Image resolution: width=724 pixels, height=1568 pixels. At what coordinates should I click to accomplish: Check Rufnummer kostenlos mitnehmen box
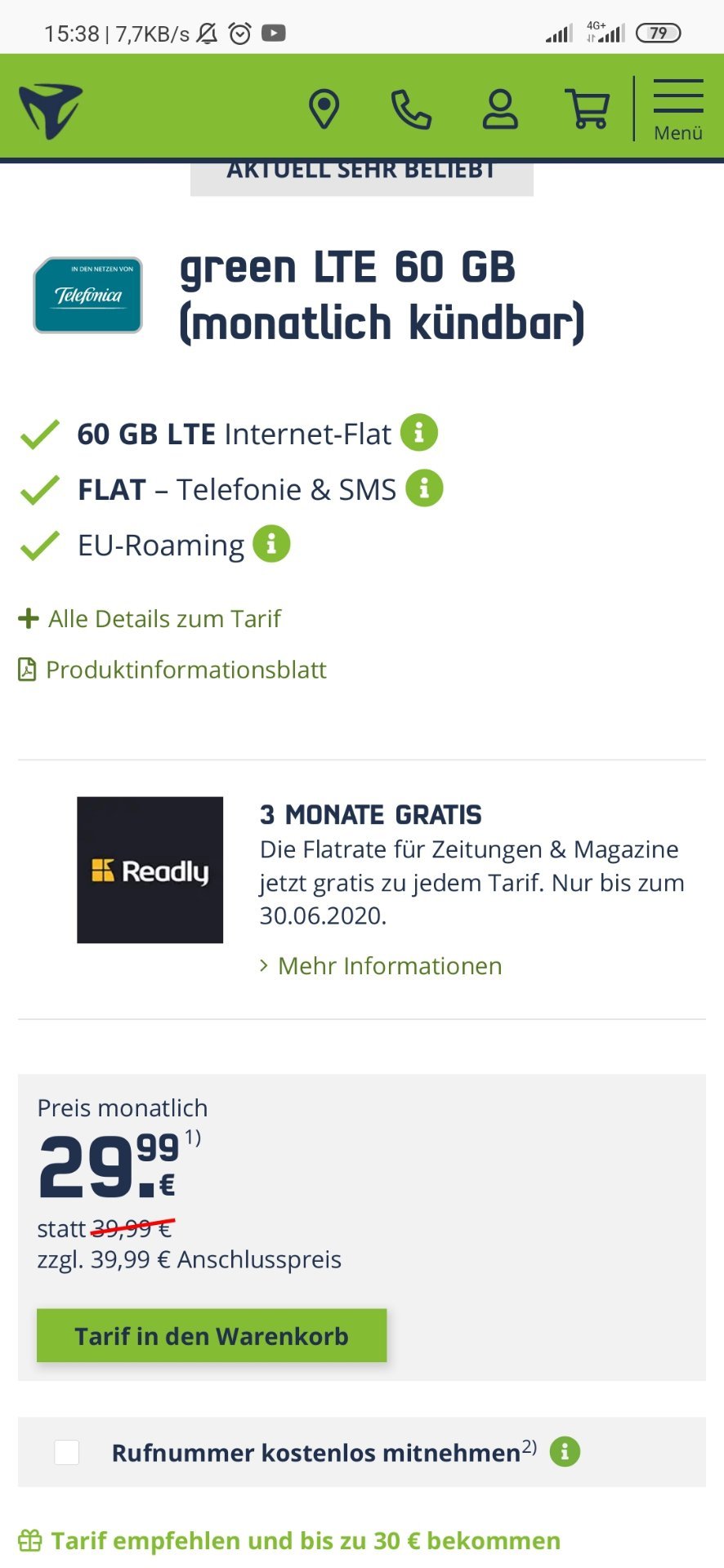point(66,1452)
